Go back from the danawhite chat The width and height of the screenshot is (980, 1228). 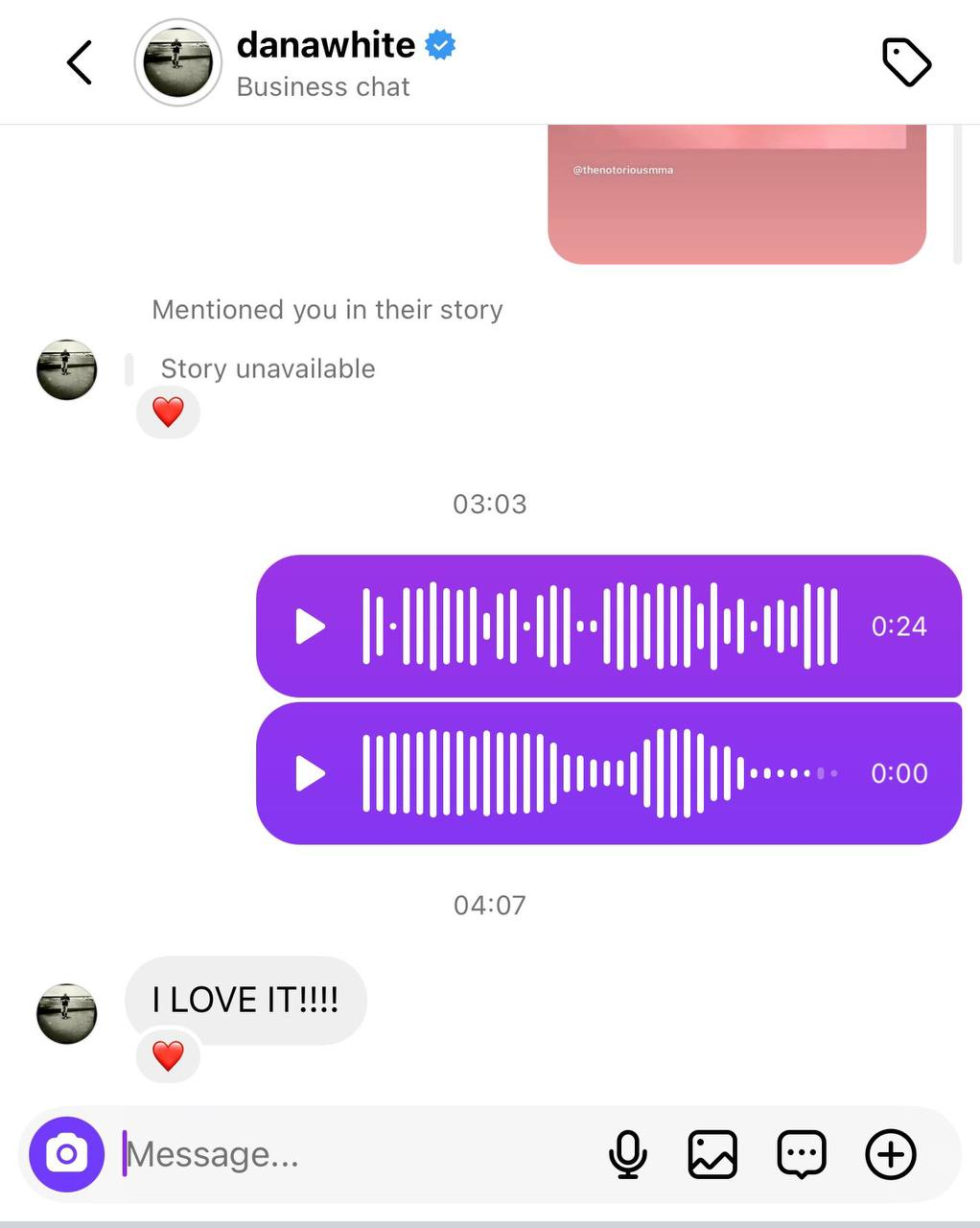pyautogui.click(x=80, y=63)
